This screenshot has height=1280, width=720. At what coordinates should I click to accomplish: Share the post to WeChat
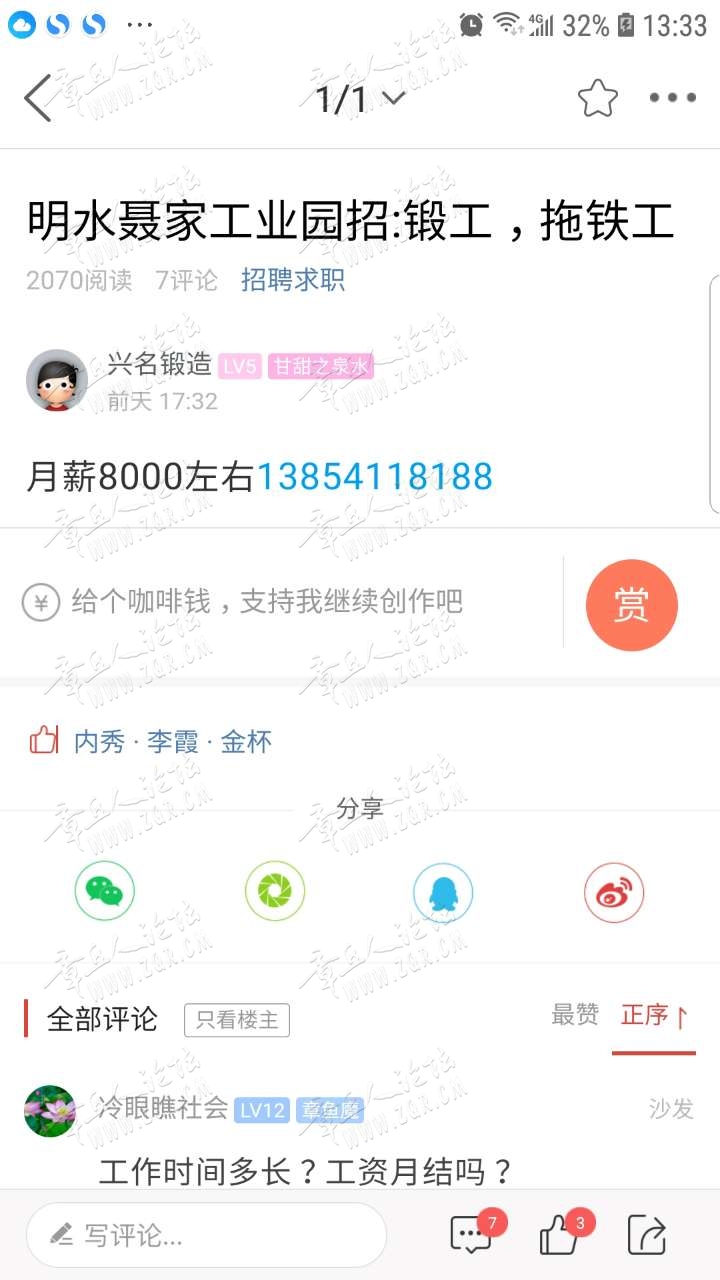point(105,891)
